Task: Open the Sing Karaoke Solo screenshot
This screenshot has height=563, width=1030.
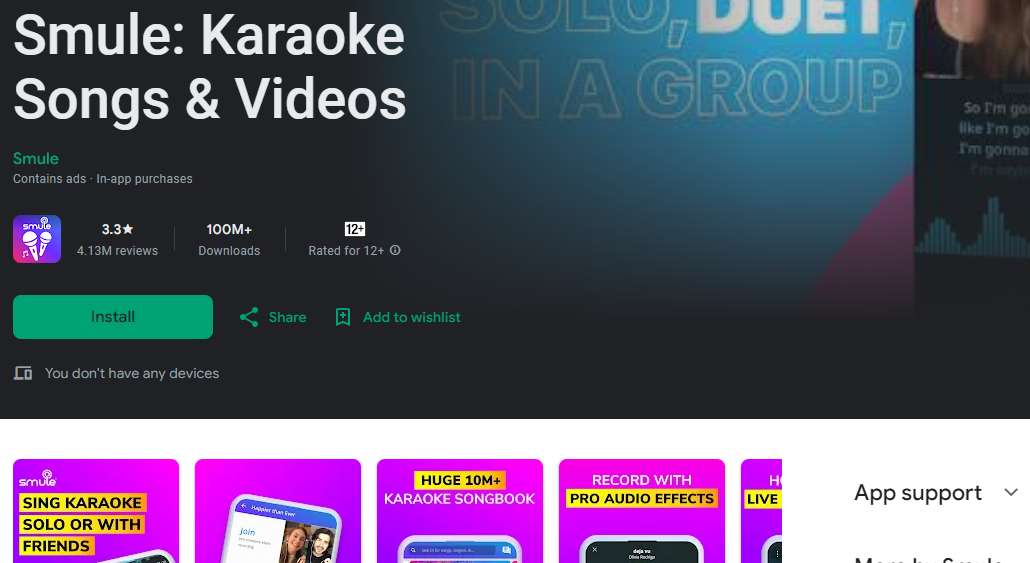Action: pos(96,511)
